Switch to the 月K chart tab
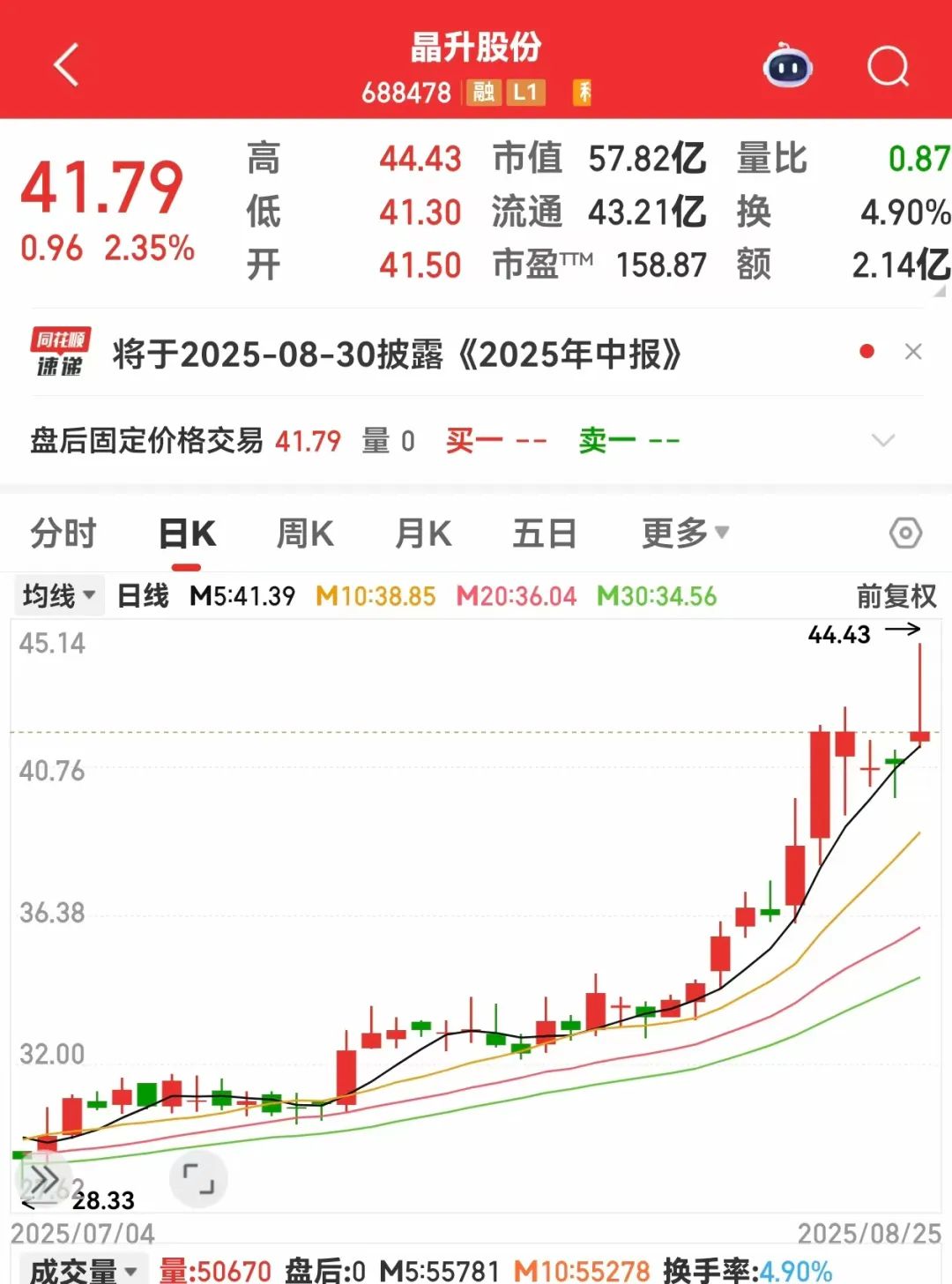This screenshot has height=1284, width=952. coord(423,534)
